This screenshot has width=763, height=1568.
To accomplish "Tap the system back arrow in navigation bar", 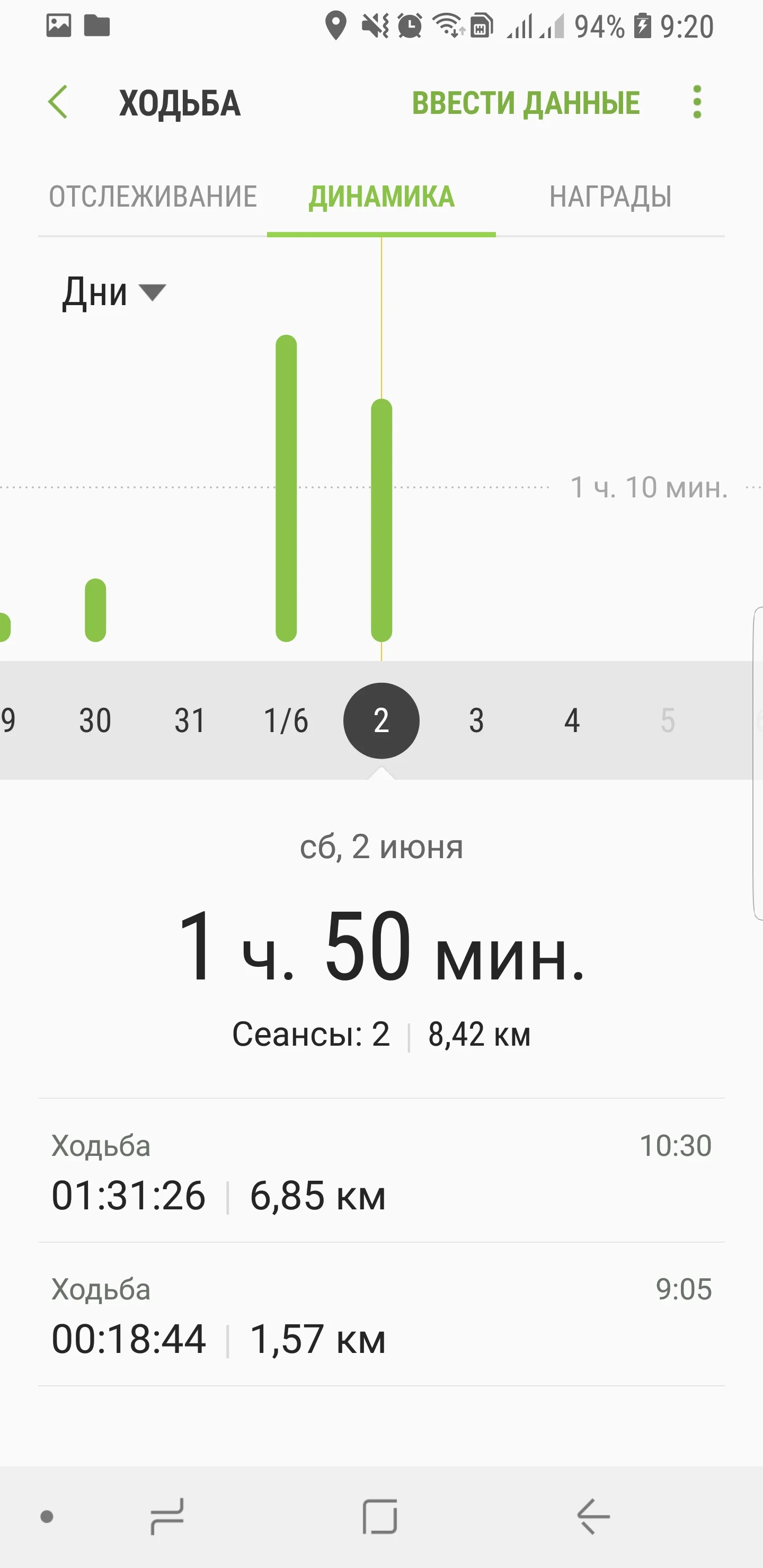I will pyautogui.click(x=593, y=1516).
